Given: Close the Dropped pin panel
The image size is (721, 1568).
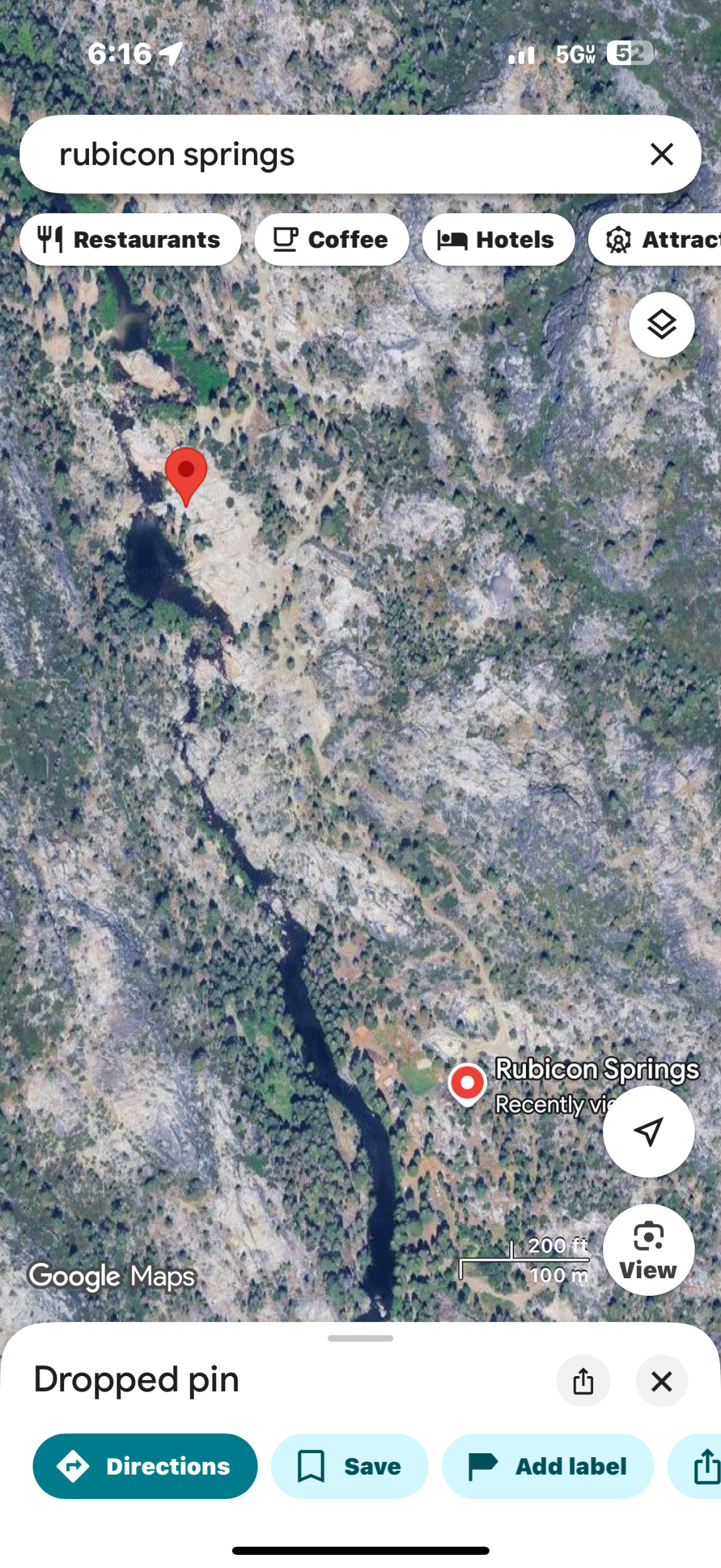Looking at the screenshot, I should 661,1381.
